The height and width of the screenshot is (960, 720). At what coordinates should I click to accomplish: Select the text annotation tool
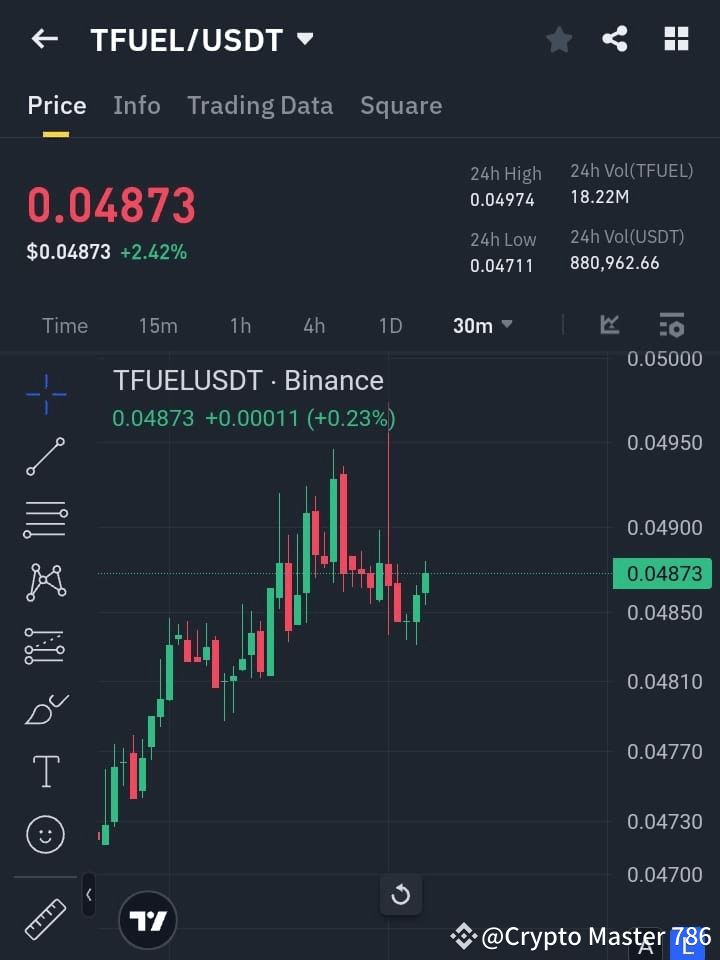coord(44,771)
